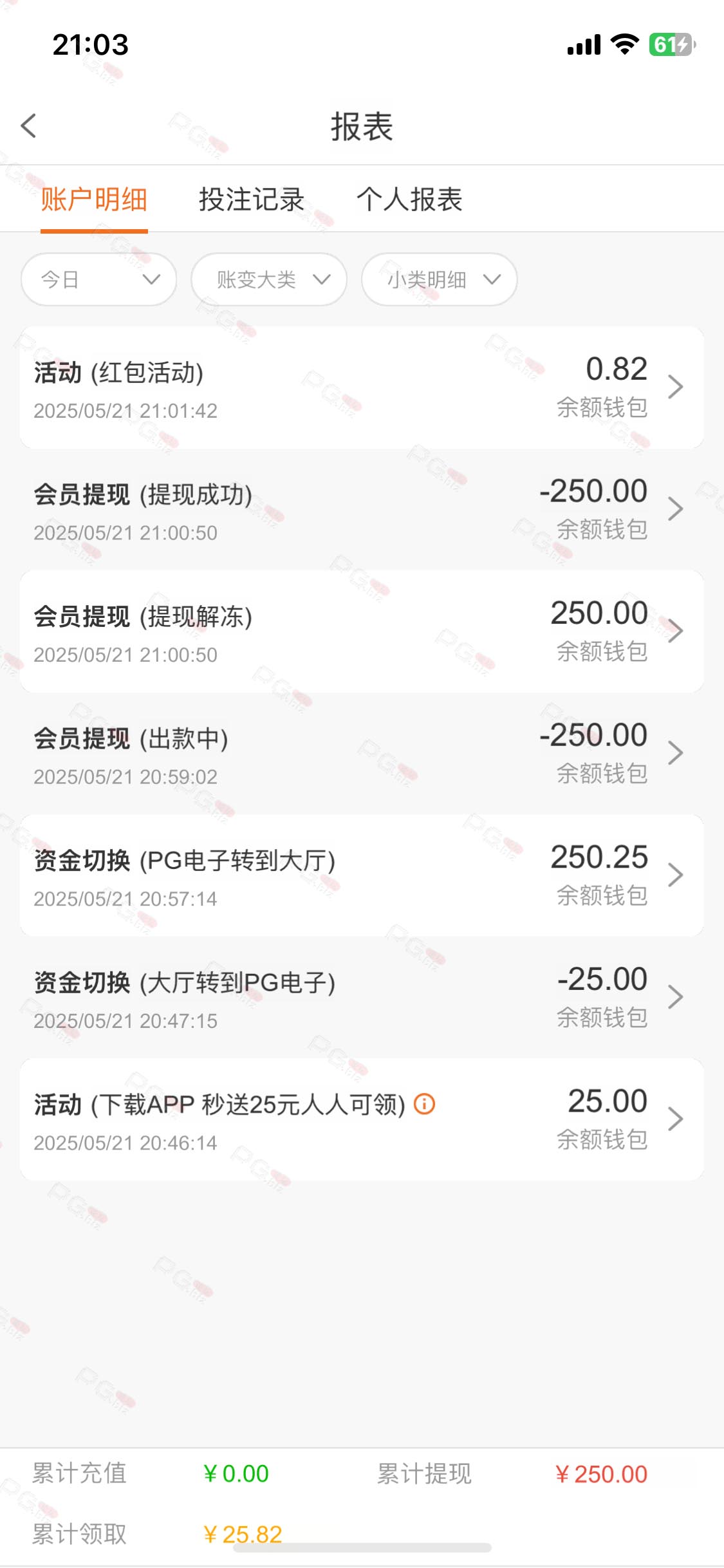The image size is (724, 1568).
Task: Open the 提现解冻 250.00 record
Action: point(362,631)
